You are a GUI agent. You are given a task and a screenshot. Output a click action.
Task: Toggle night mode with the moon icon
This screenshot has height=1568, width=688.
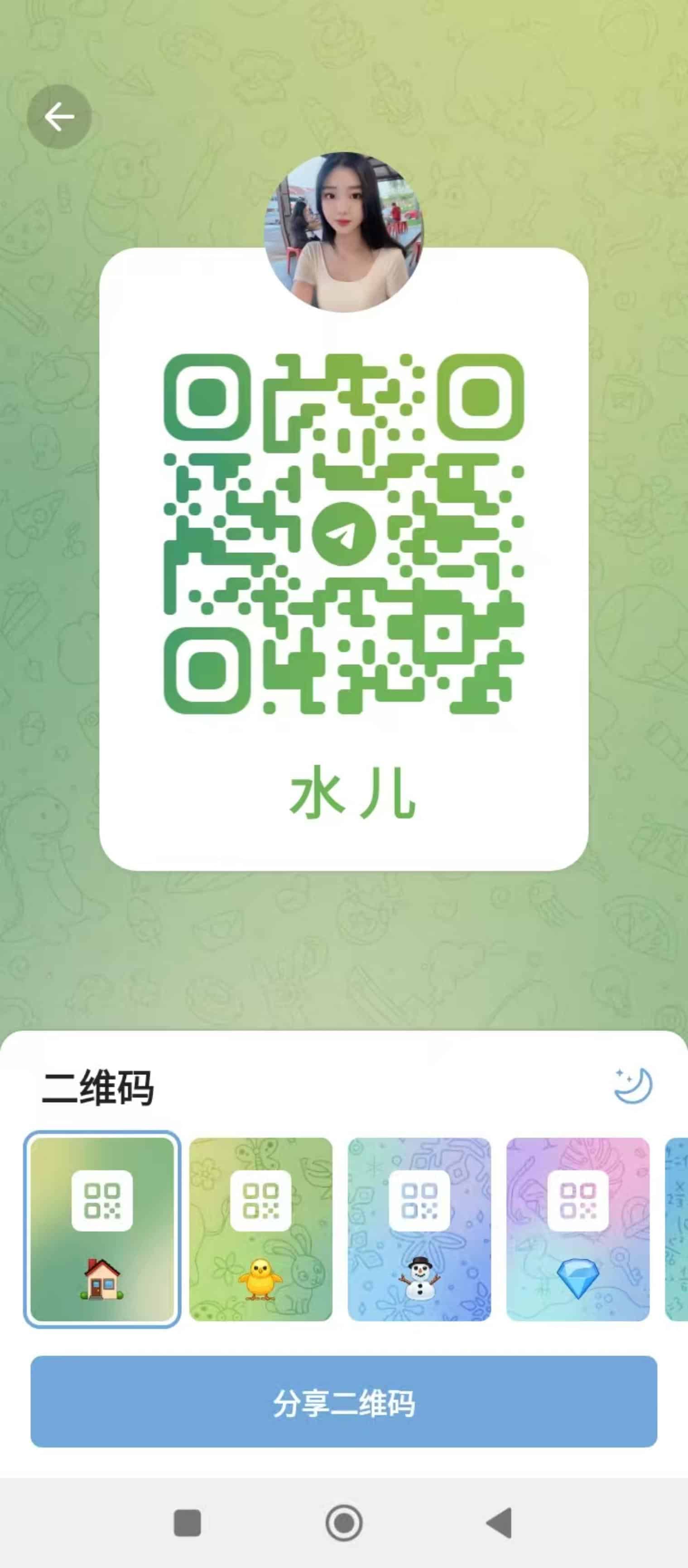[x=633, y=1085]
